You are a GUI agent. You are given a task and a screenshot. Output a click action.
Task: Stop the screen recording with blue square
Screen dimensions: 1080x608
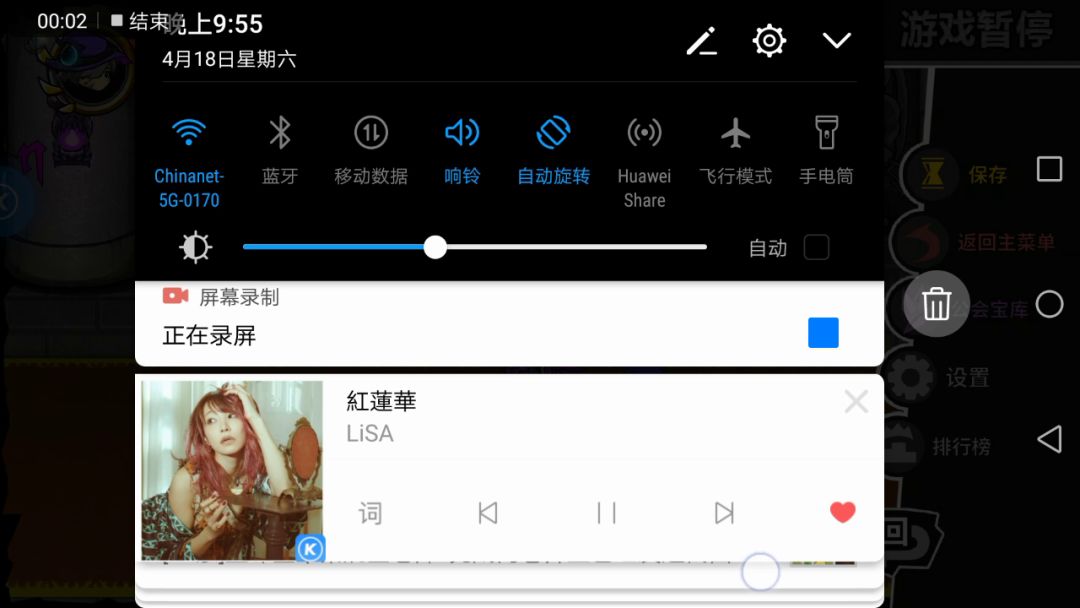823,333
